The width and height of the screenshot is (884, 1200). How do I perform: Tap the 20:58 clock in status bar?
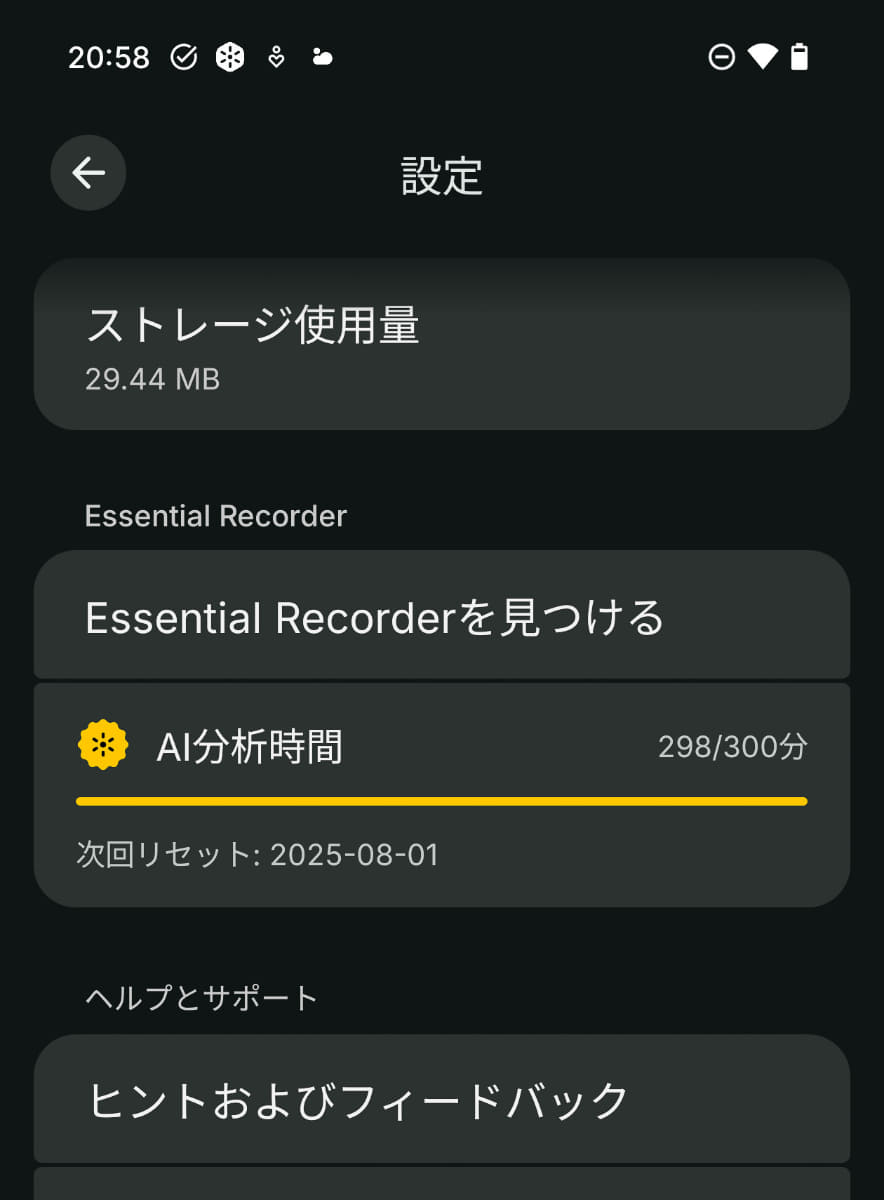[110, 57]
